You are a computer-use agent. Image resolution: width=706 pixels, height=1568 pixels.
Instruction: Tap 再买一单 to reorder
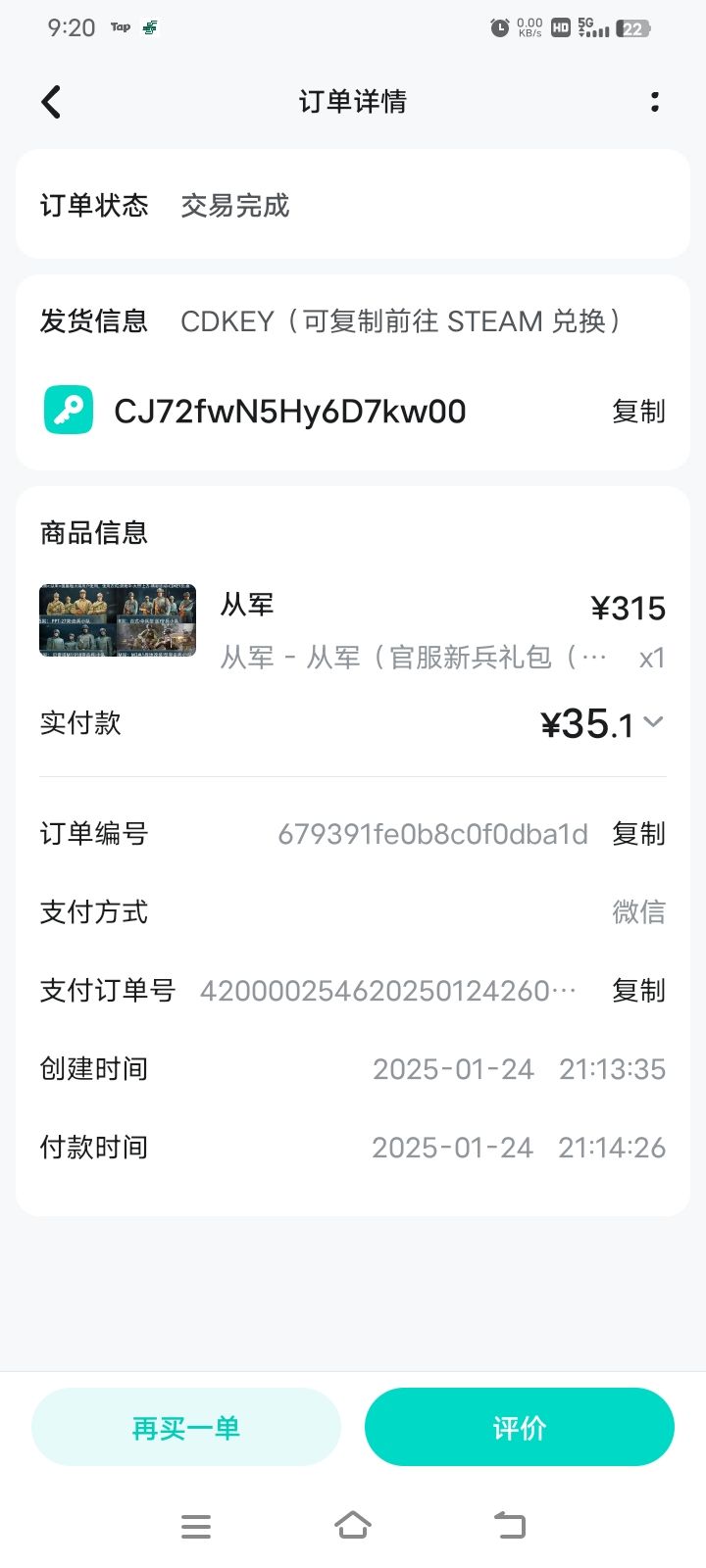(x=186, y=1428)
